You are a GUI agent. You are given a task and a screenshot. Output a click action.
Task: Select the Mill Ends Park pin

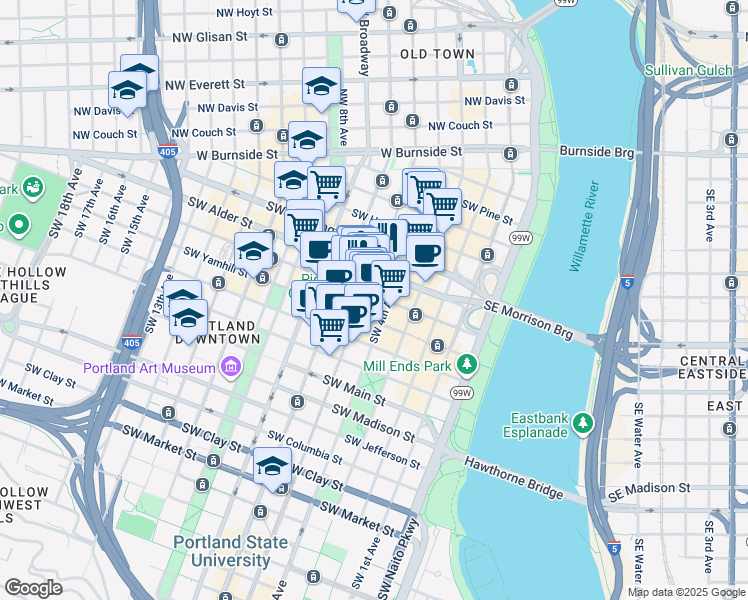click(x=467, y=365)
